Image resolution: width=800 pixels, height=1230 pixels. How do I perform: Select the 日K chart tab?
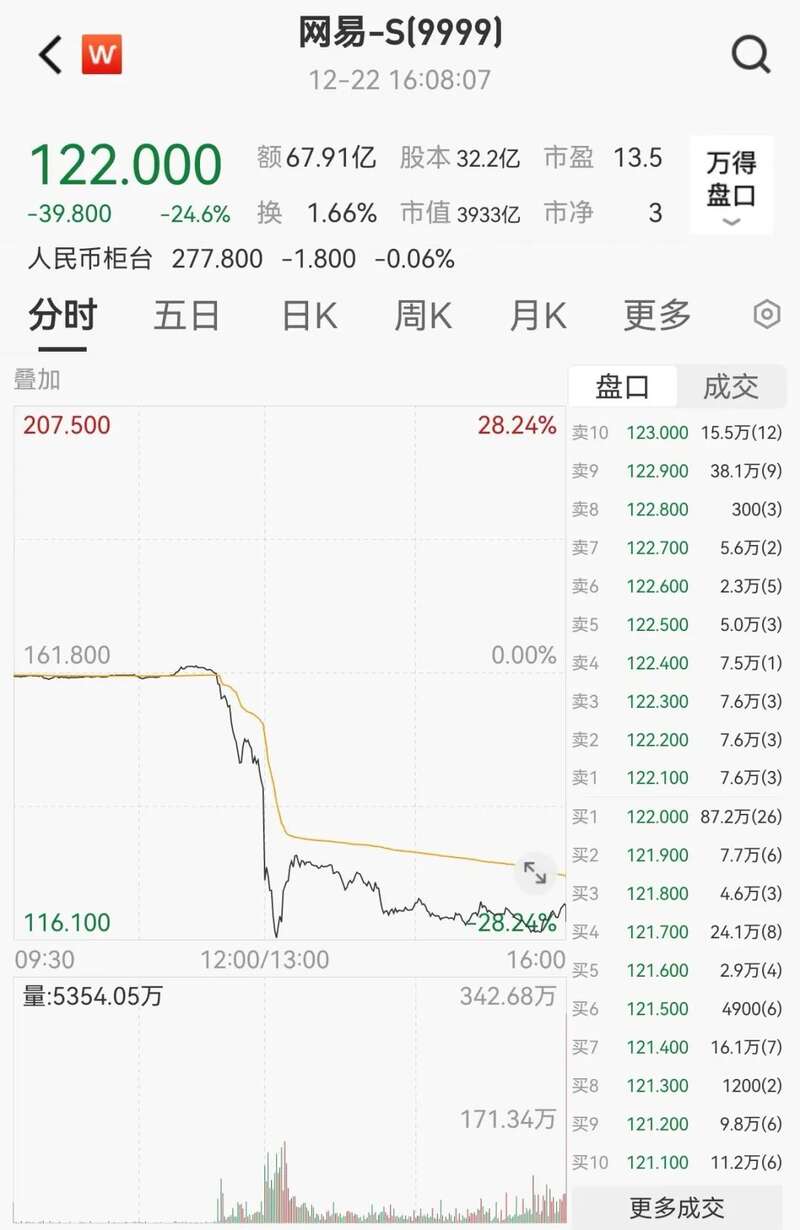click(x=309, y=316)
